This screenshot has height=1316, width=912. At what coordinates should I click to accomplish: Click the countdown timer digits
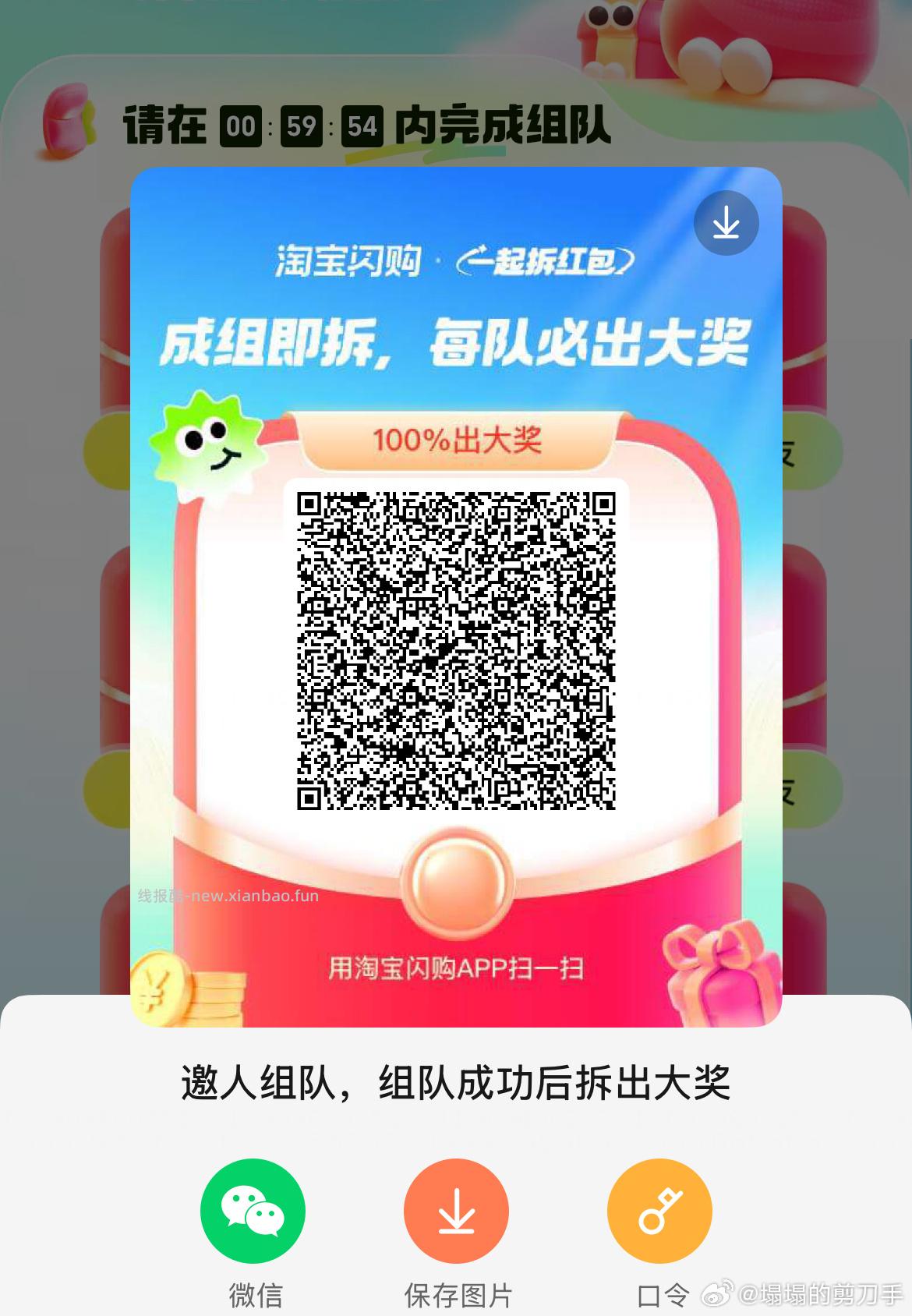(300, 125)
